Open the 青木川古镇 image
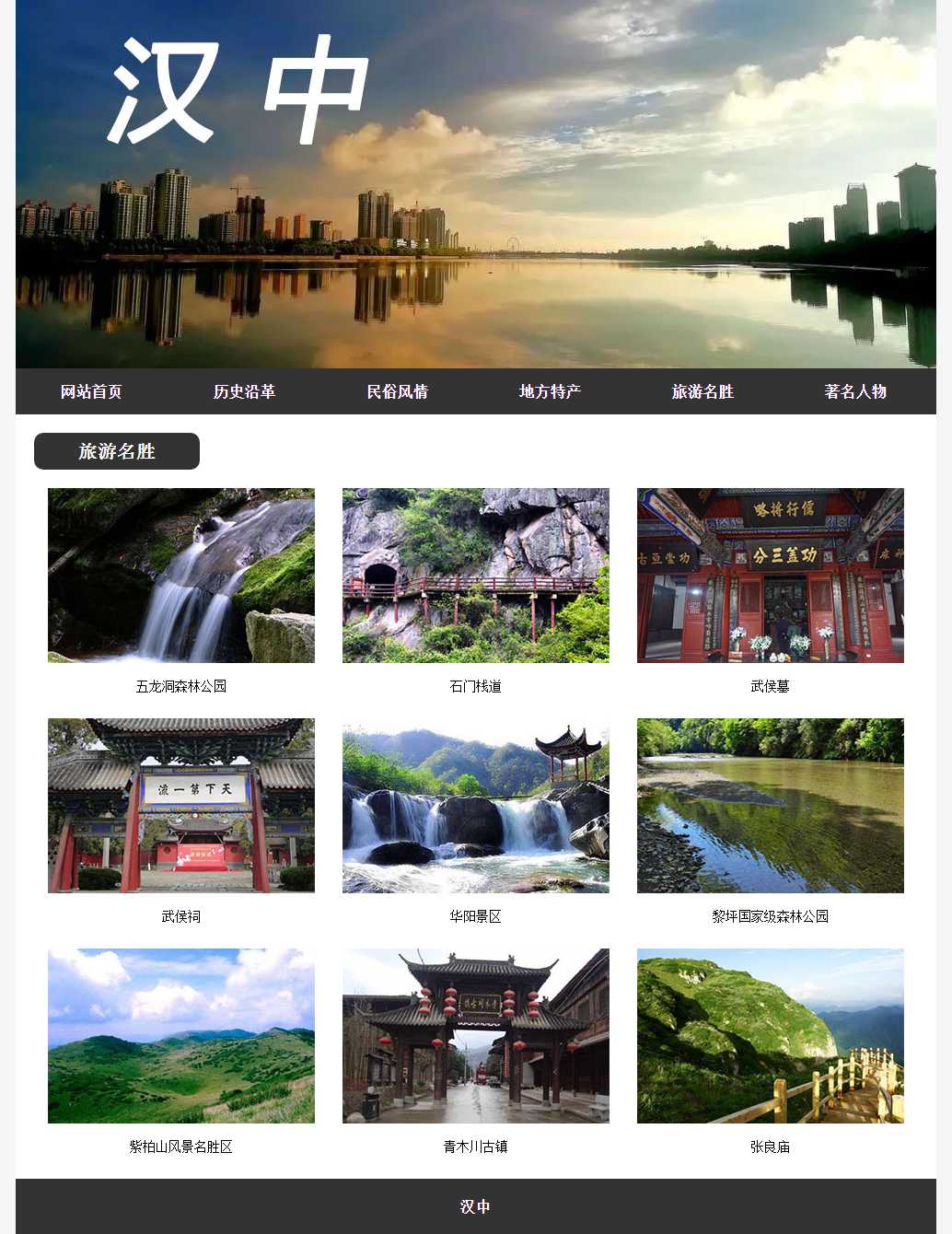 click(476, 1036)
